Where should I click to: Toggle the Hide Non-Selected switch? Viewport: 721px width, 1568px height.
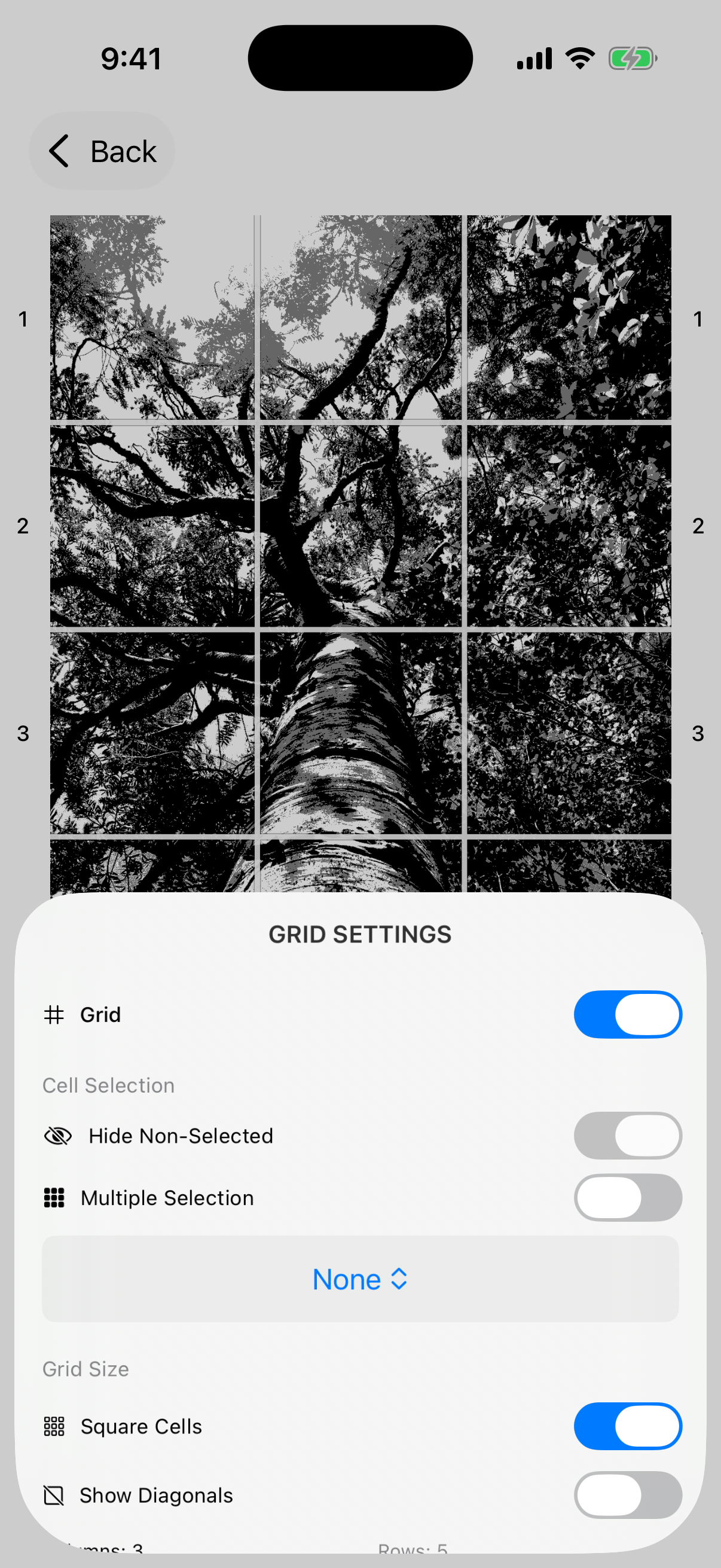coord(627,1135)
